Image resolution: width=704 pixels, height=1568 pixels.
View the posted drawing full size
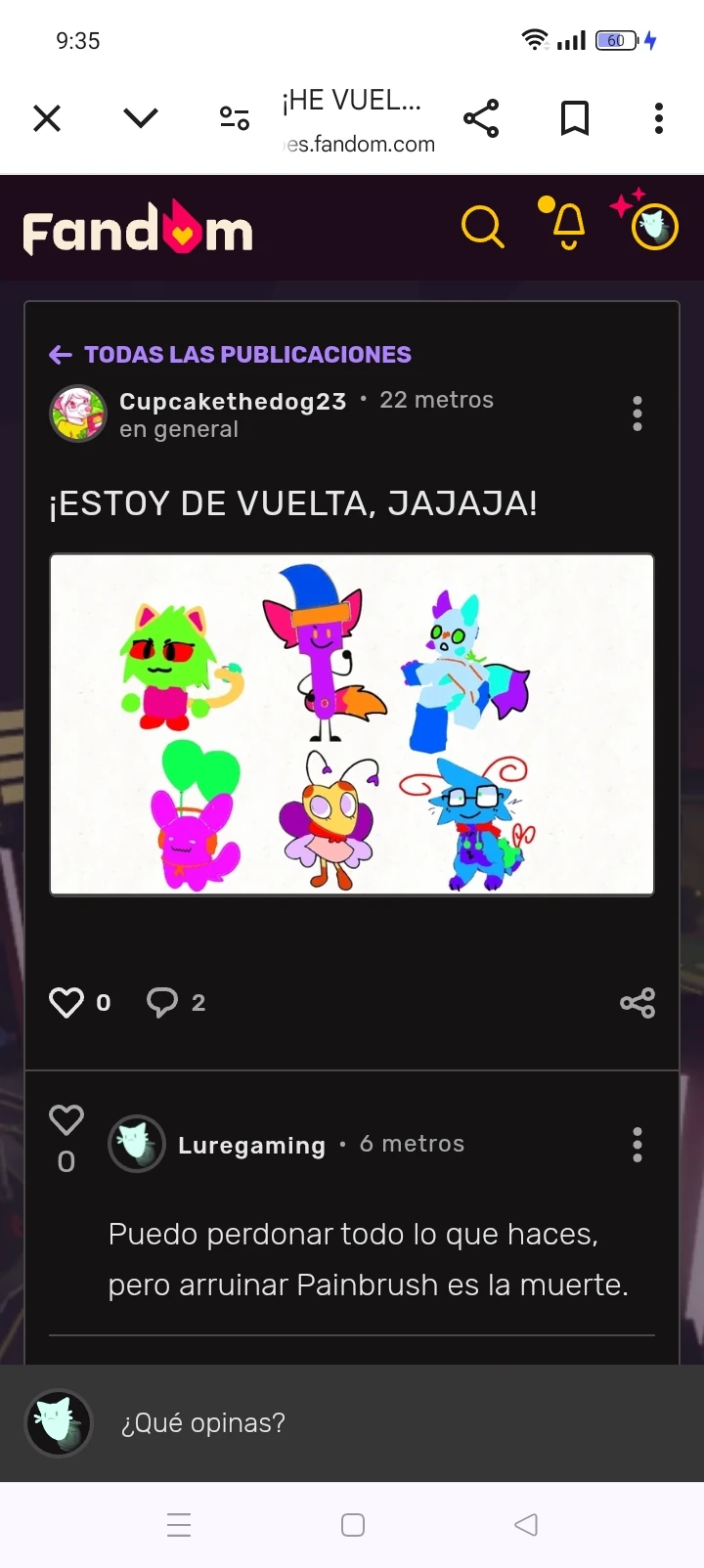352,724
